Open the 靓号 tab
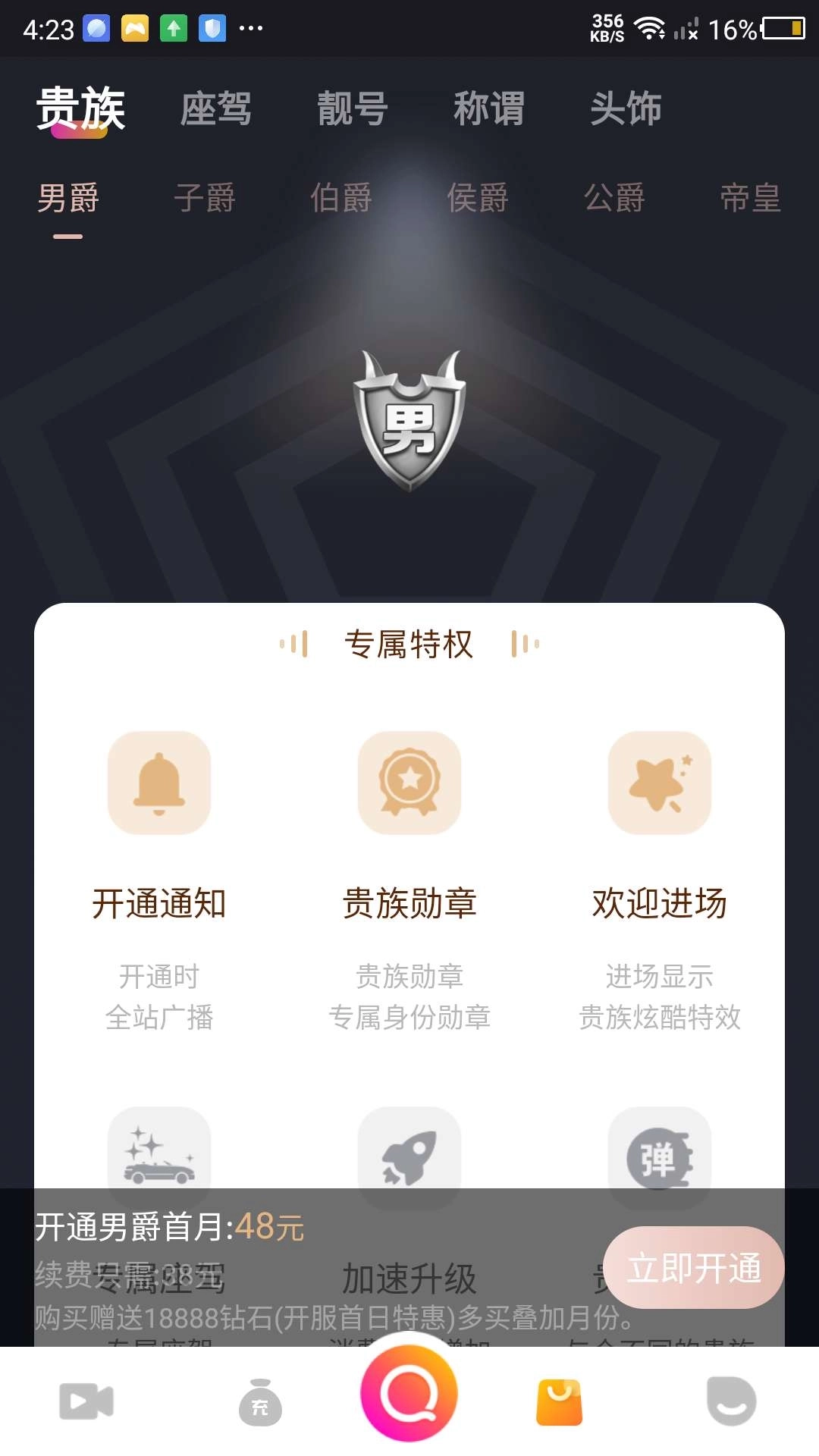This screenshot has height=1456, width=819. click(352, 108)
